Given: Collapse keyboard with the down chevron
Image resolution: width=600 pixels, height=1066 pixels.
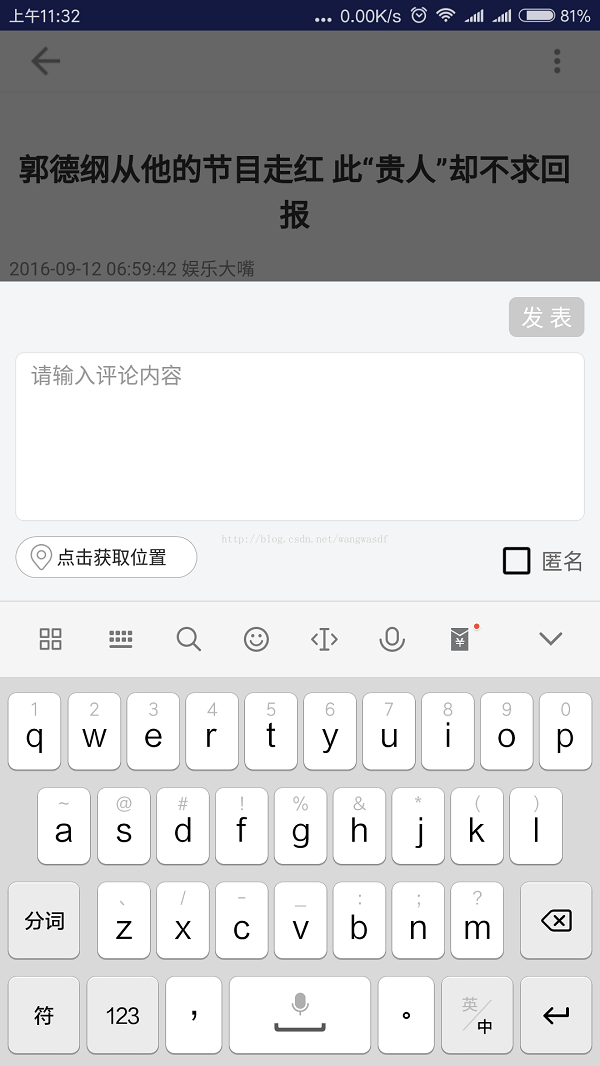Looking at the screenshot, I should click(x=551, y=639).
